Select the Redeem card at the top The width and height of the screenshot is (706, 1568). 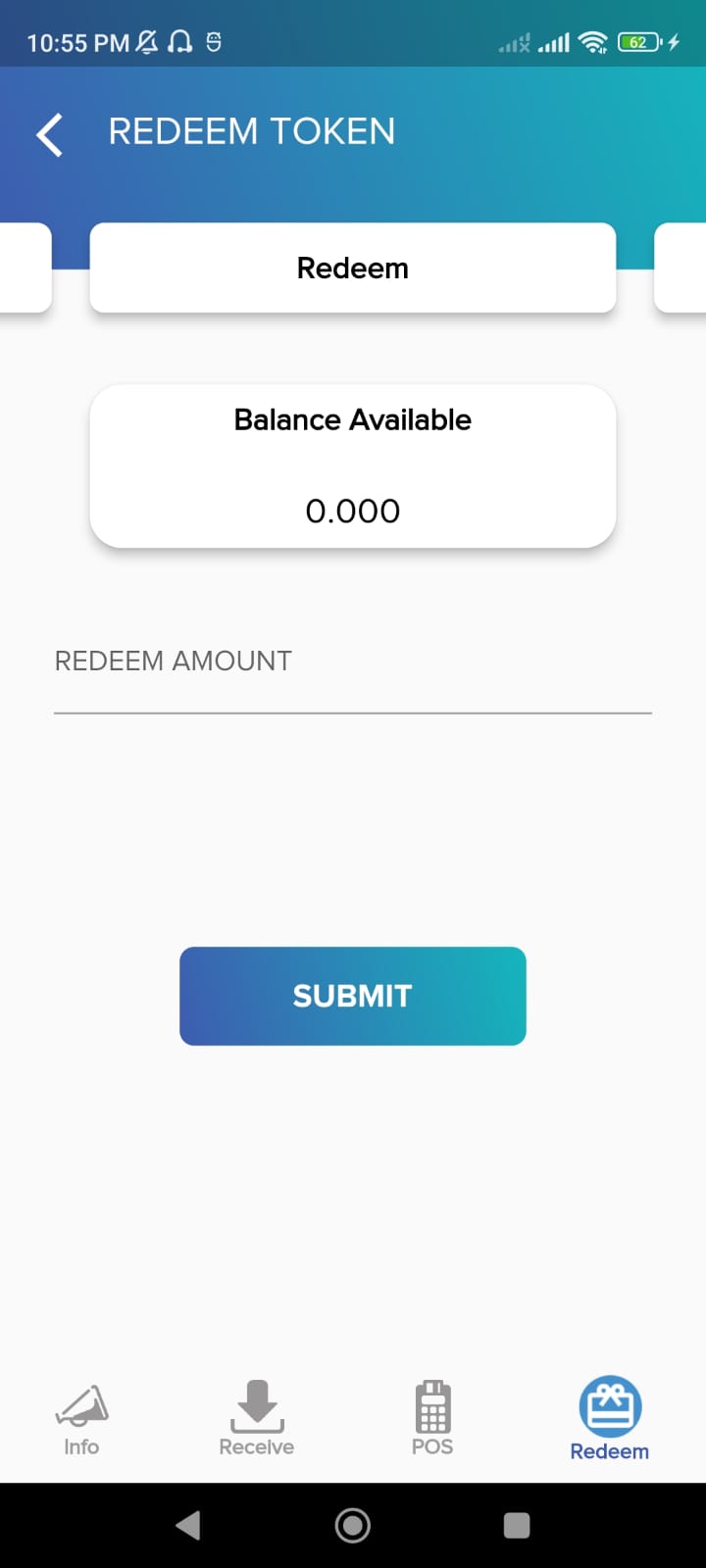[352, 268]
